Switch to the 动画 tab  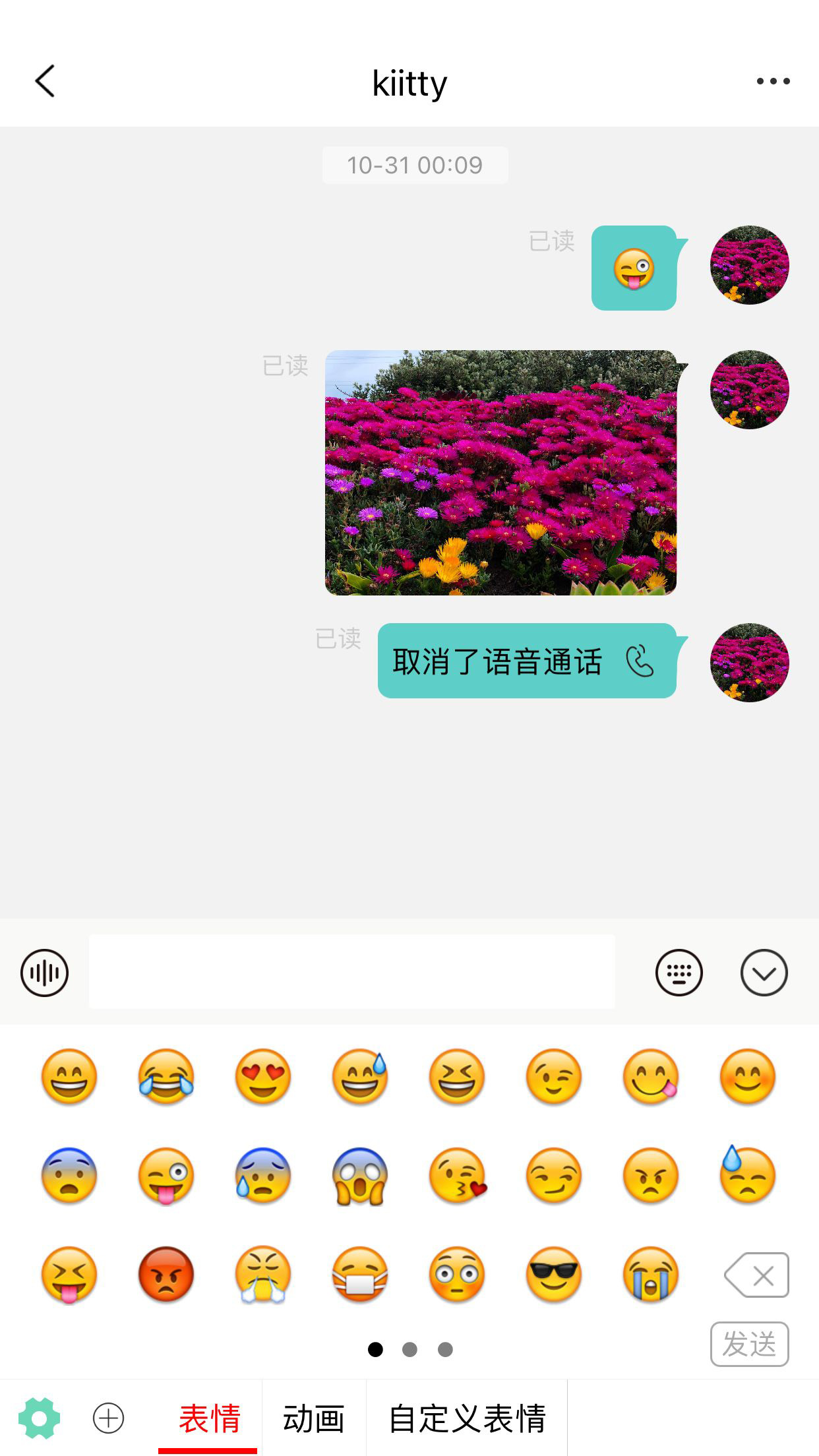[314, 1418]
